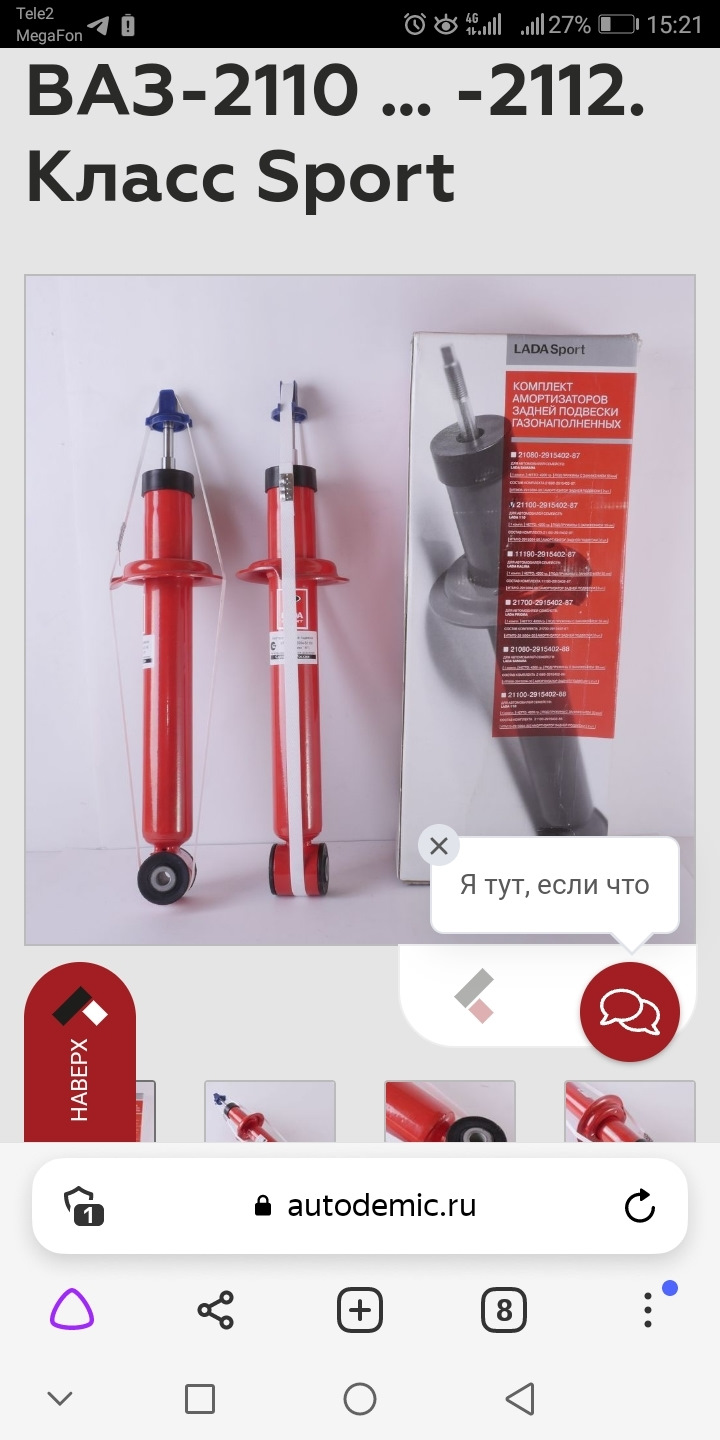Select the second product thumbnail with single shock absorber
720x1440 pixels.
coord(270,1112)
